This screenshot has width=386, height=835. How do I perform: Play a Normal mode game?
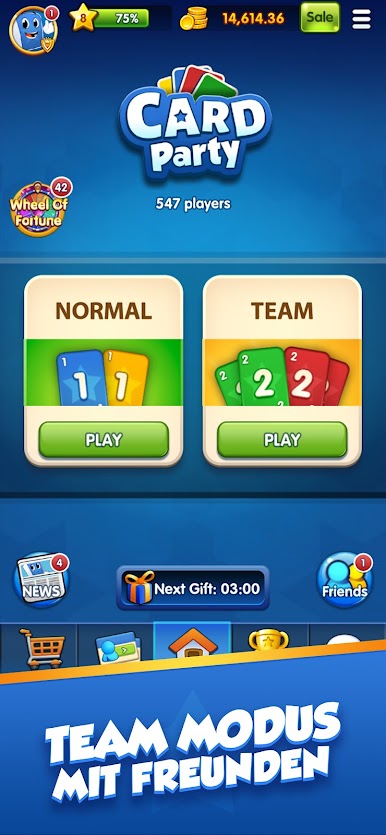tap(103, 440)
